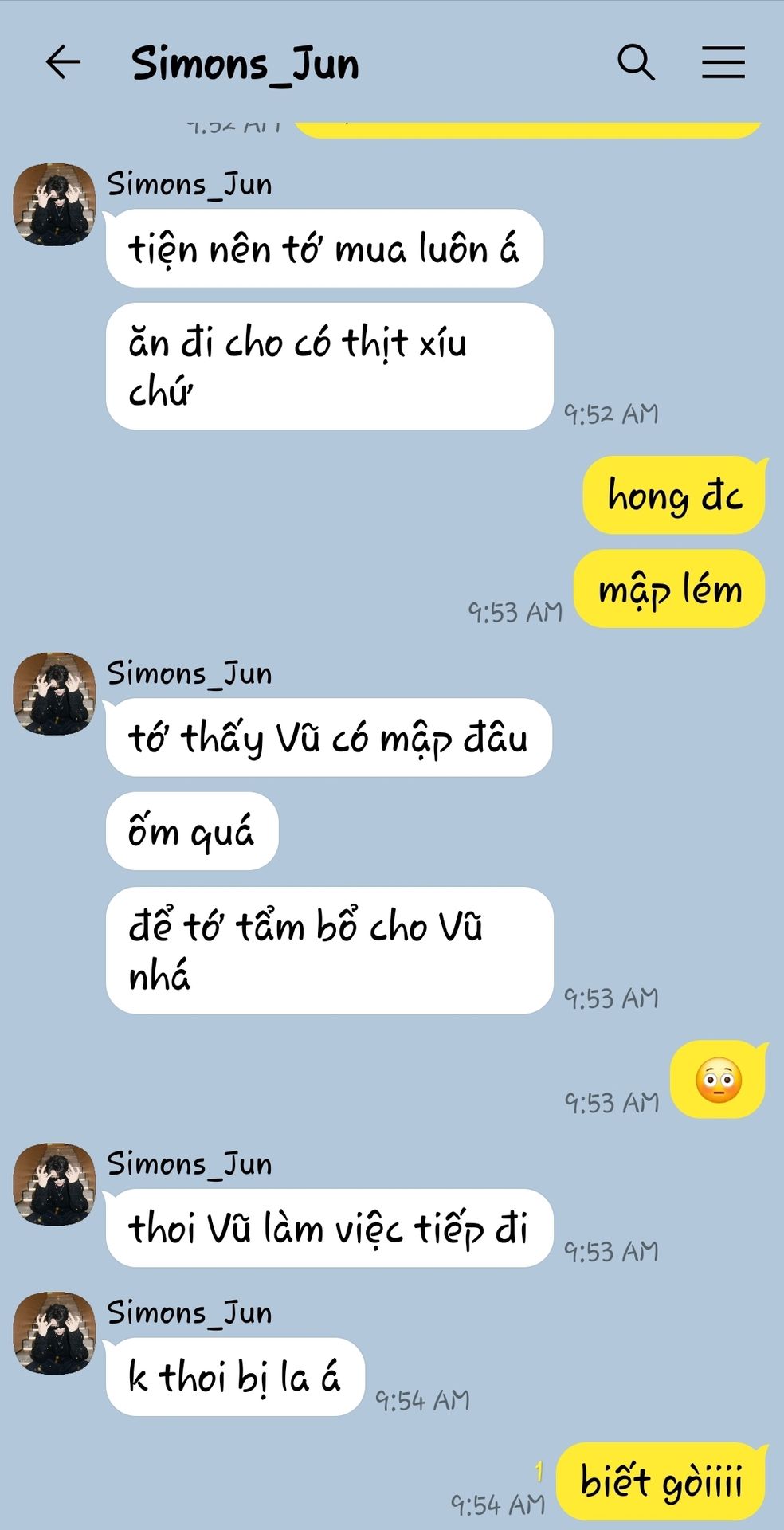View the profile picture above 'tớ thấy Vũ có mập đâu'

point(54,693)
